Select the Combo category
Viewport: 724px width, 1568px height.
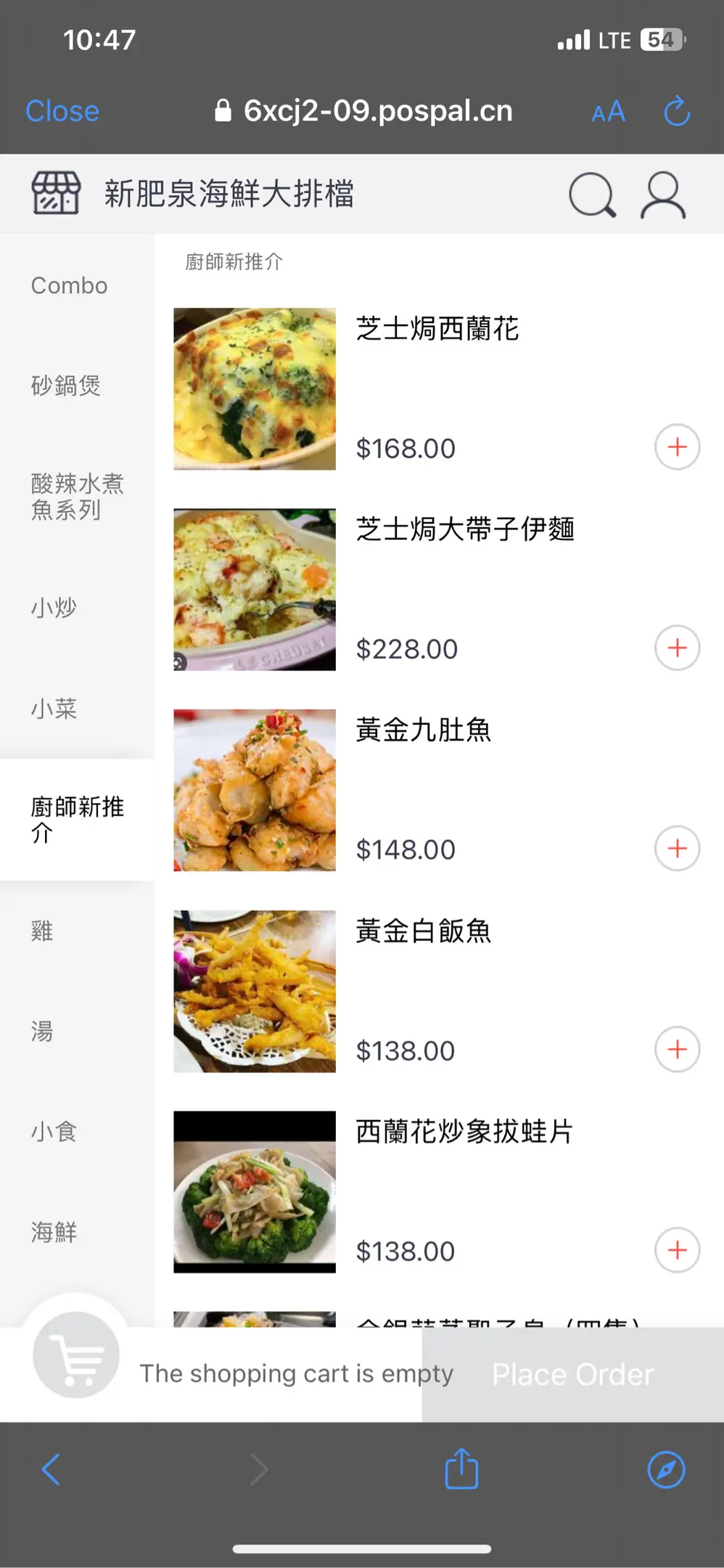pyautogui.click(x=70, y=285)
